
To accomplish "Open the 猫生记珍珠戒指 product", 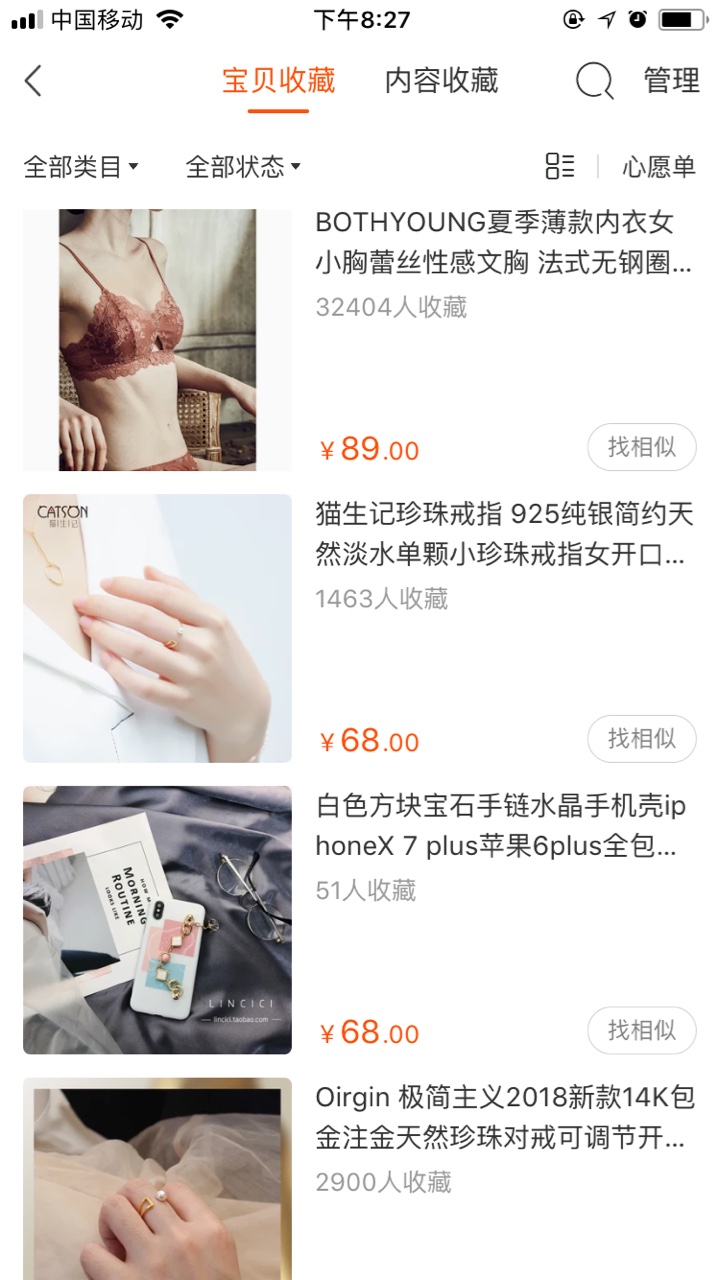I will coord(360,629).
